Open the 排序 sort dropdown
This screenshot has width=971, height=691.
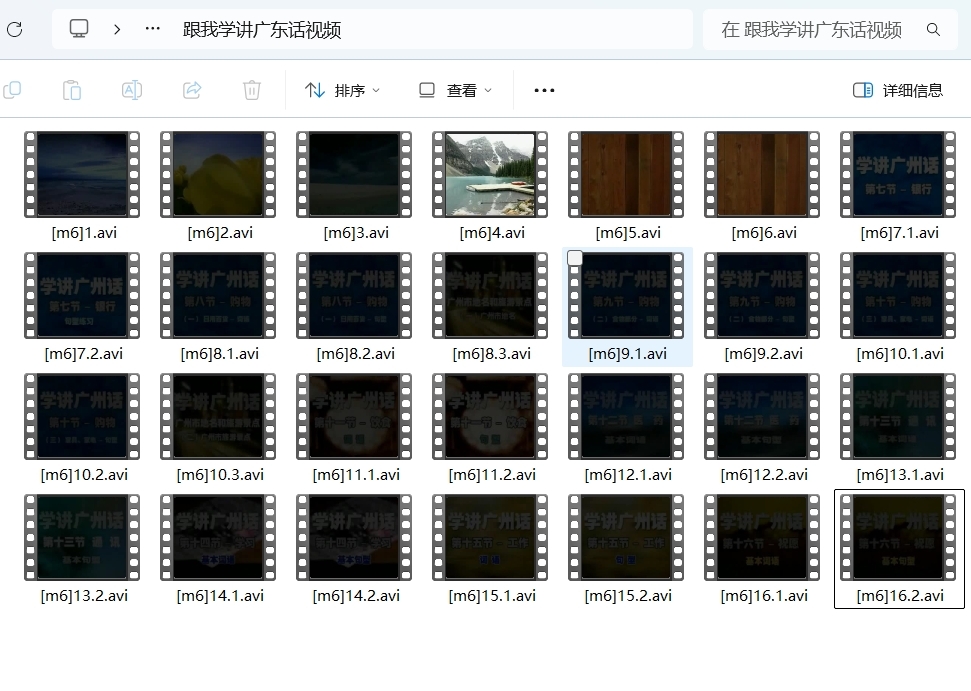pos(342,90)
